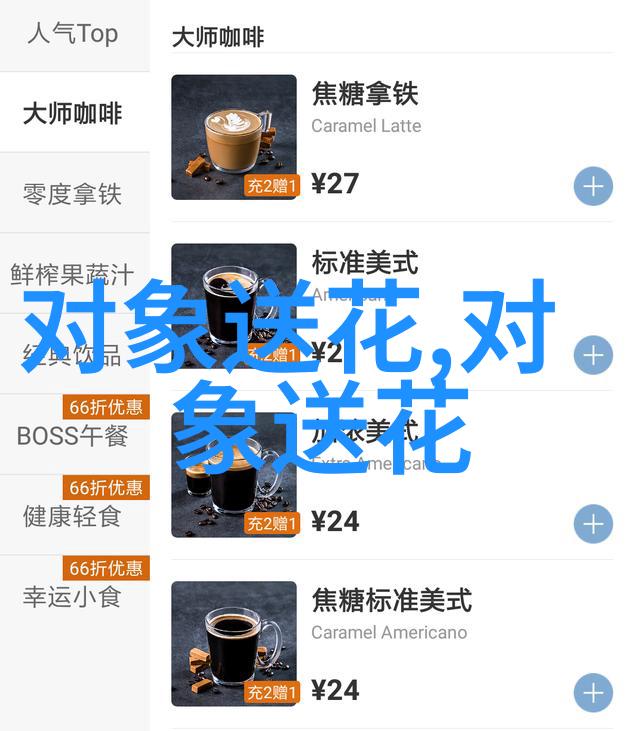Browse the 健康轻食 category
This screenshot has width=640, height=731.
pos(73,516)
